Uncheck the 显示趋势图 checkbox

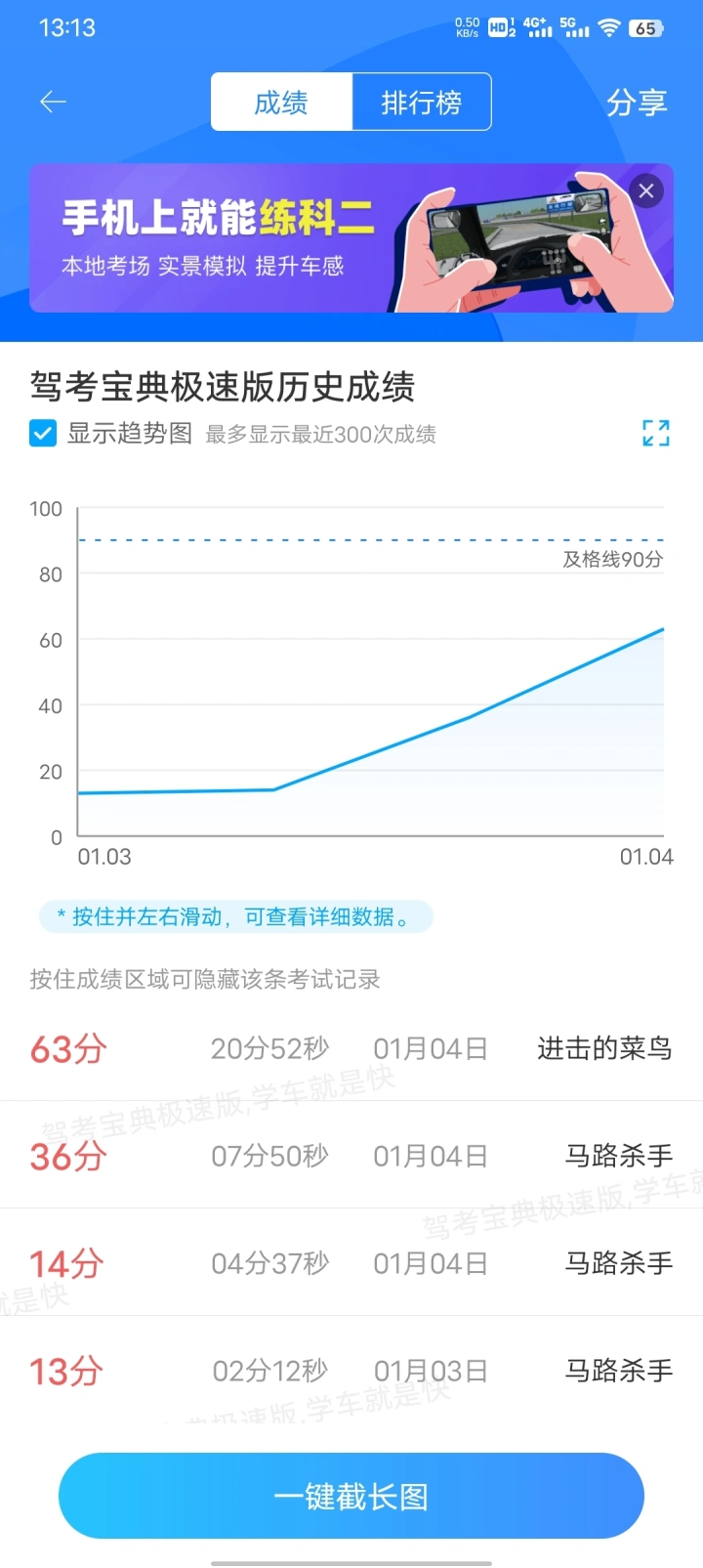coord(43,433)
